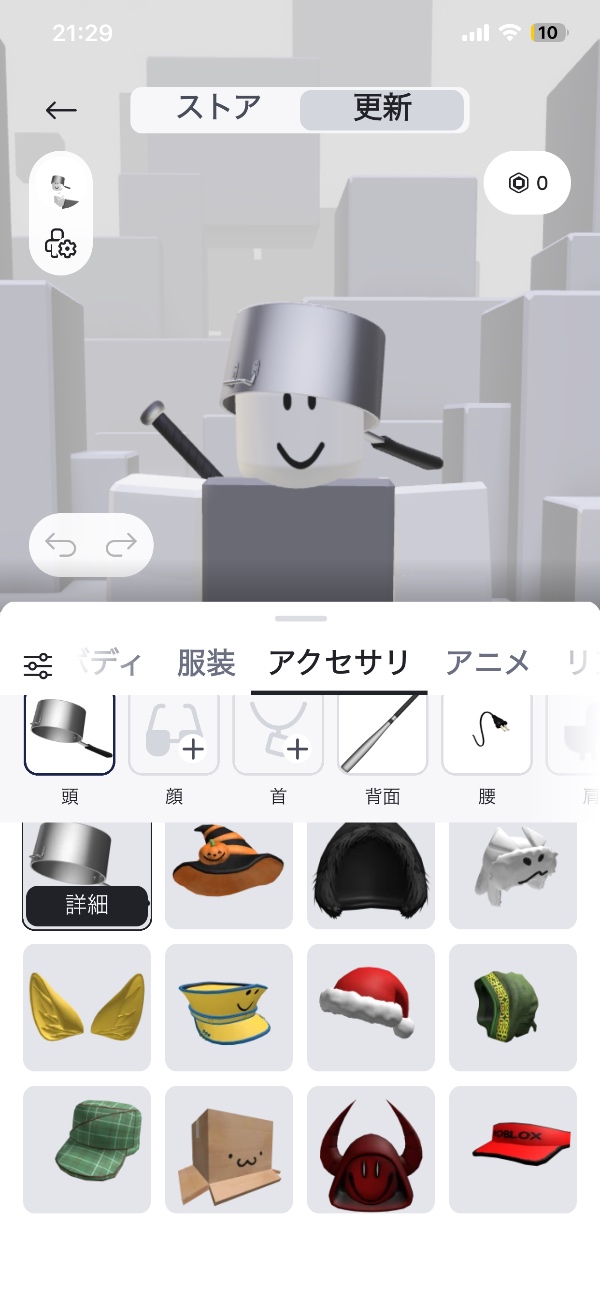Switch to the 服装 category tab
Viewport: 600px width, 1298px height.
click(x=206, y=662)
